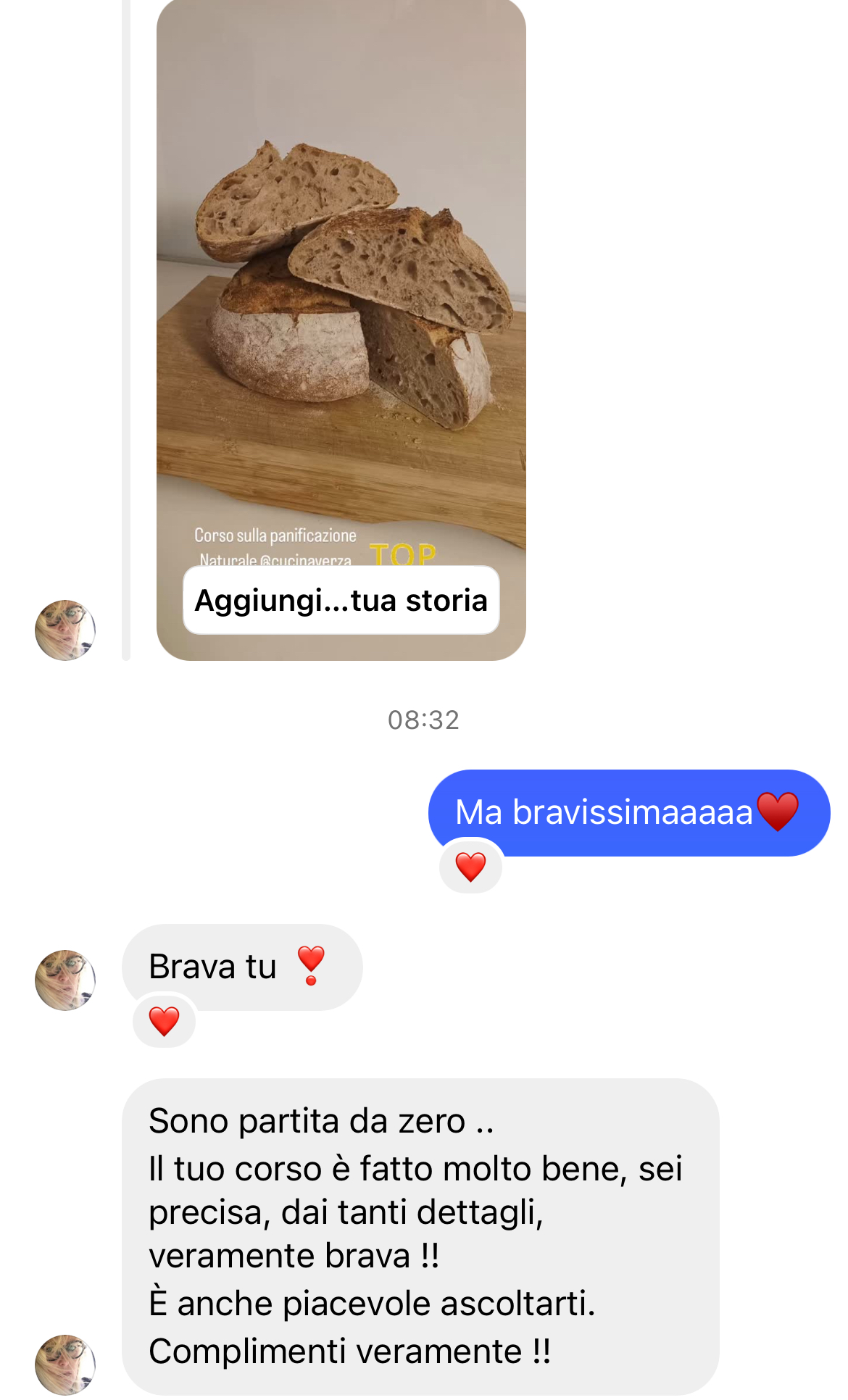The image size is (848, 1400).
Task: Tap the 'Aggiungi...tua storia' button
Action: (341, 600)
